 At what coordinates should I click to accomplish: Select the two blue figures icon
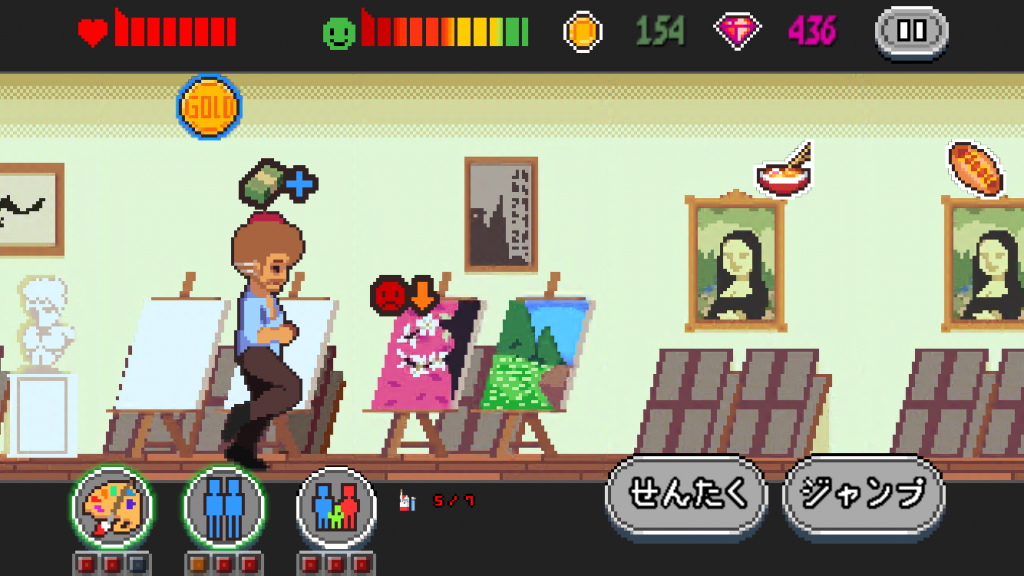click(224, 507)
